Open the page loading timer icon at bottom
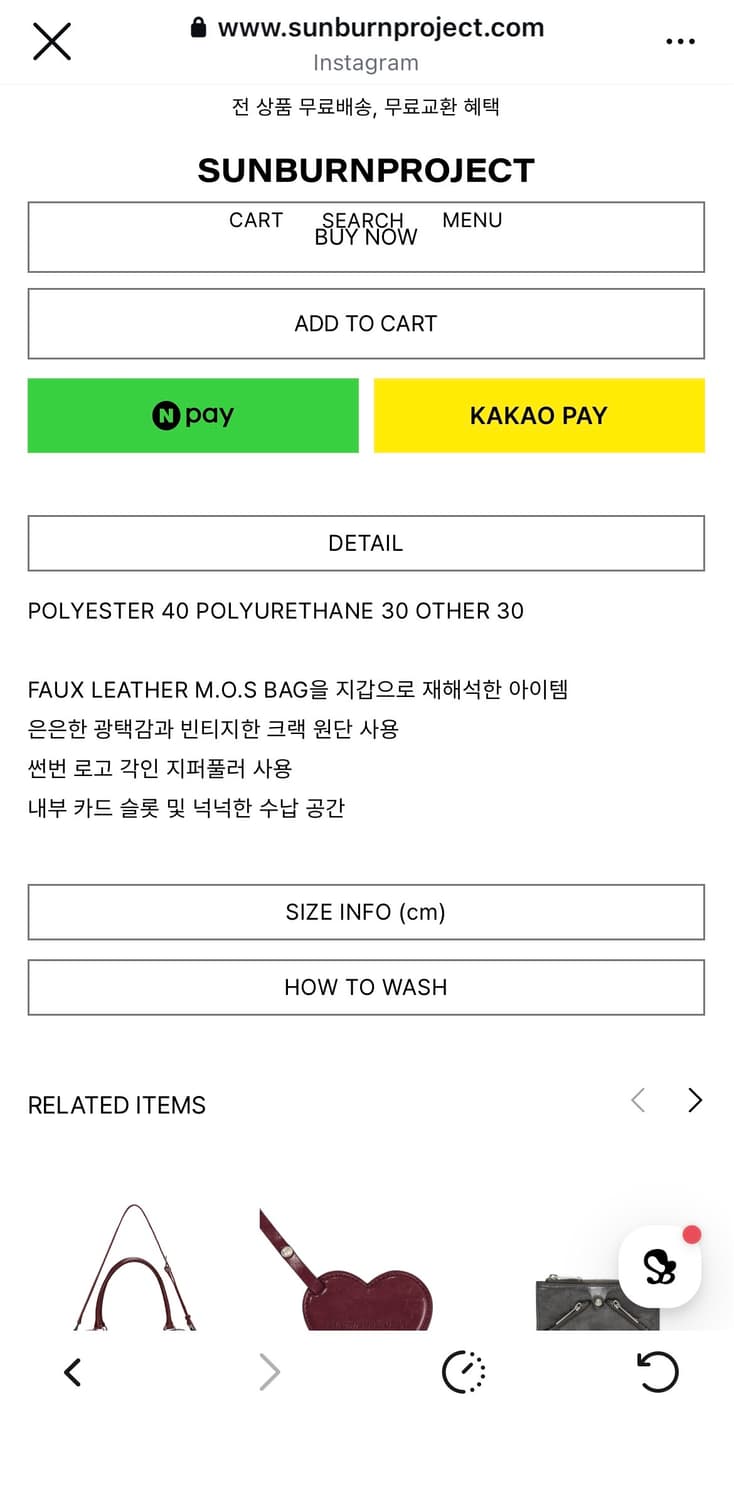The height and width of the screenshot is (1500, 734). click(x=463, y=1374)
